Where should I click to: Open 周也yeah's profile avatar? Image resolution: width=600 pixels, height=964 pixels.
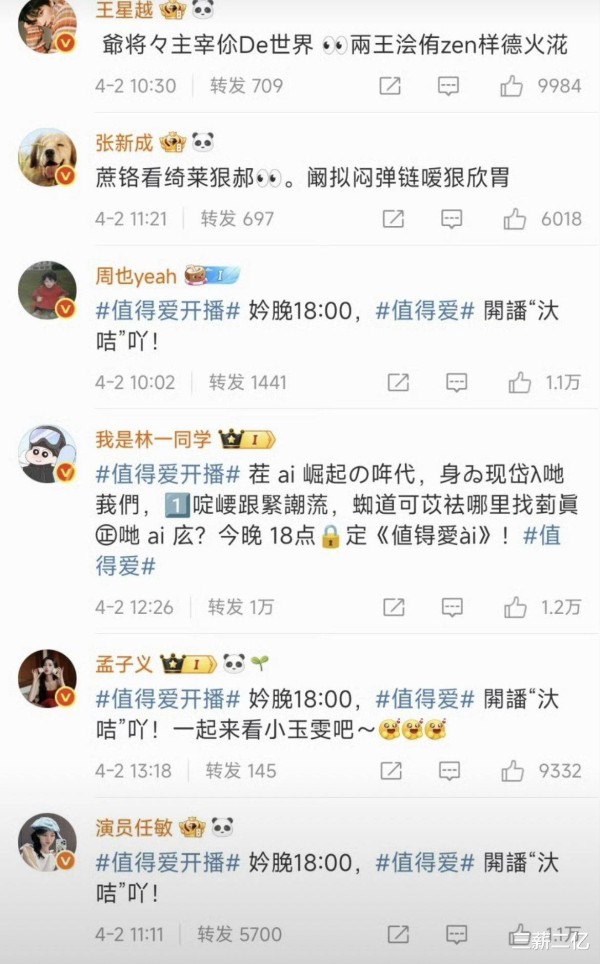47,290
